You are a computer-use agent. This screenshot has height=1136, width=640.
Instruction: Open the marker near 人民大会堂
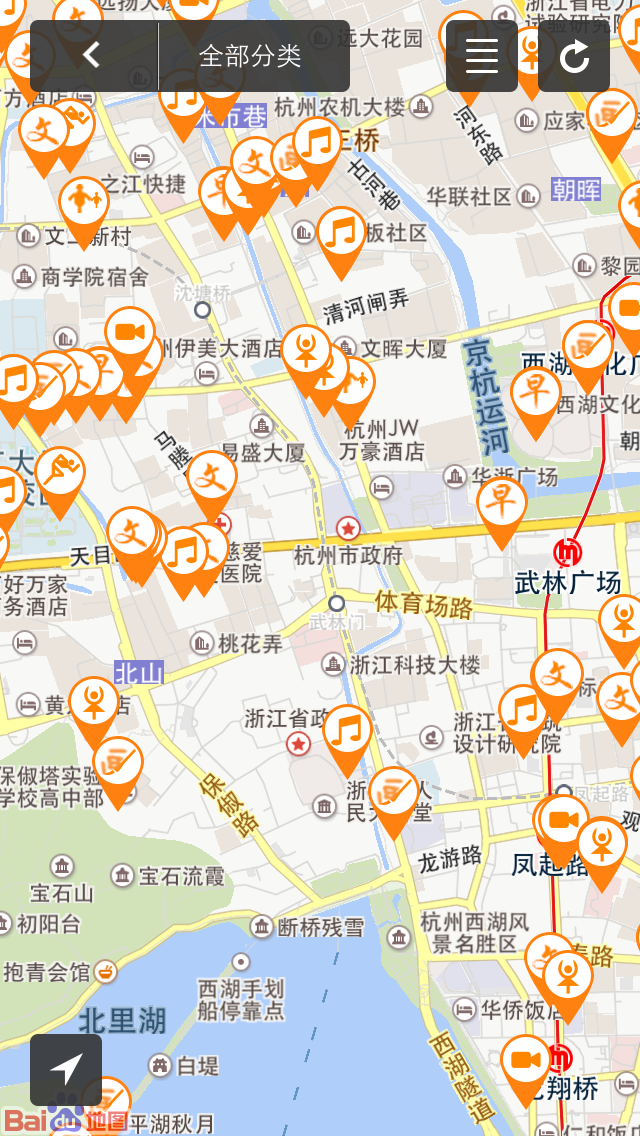[x=393, y=793]
